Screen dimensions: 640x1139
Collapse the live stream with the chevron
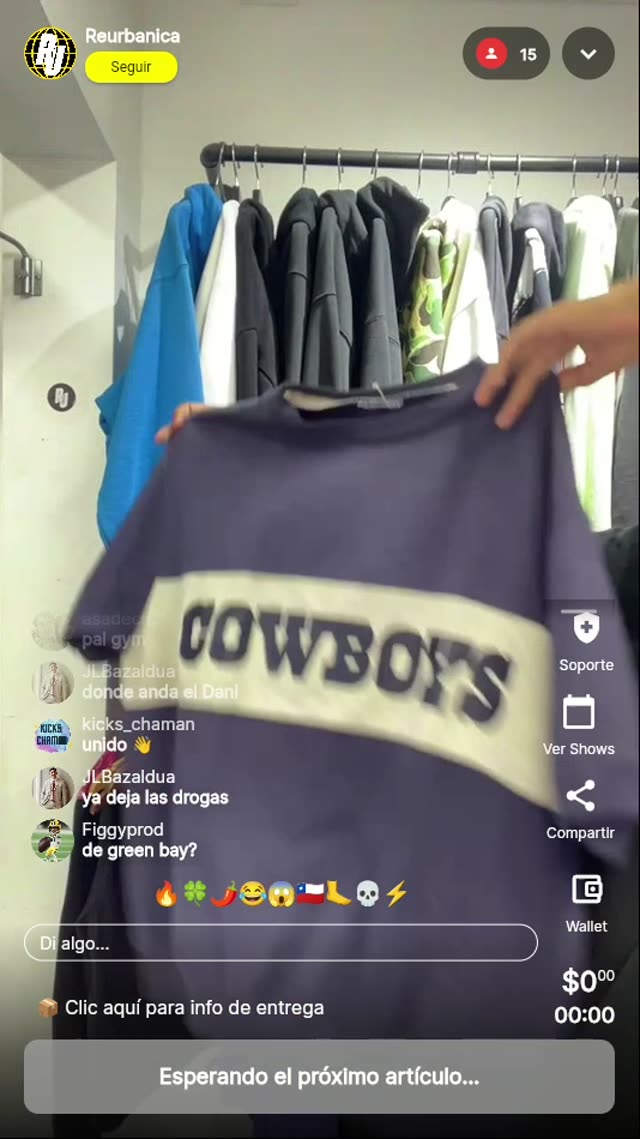coord(588,54)
